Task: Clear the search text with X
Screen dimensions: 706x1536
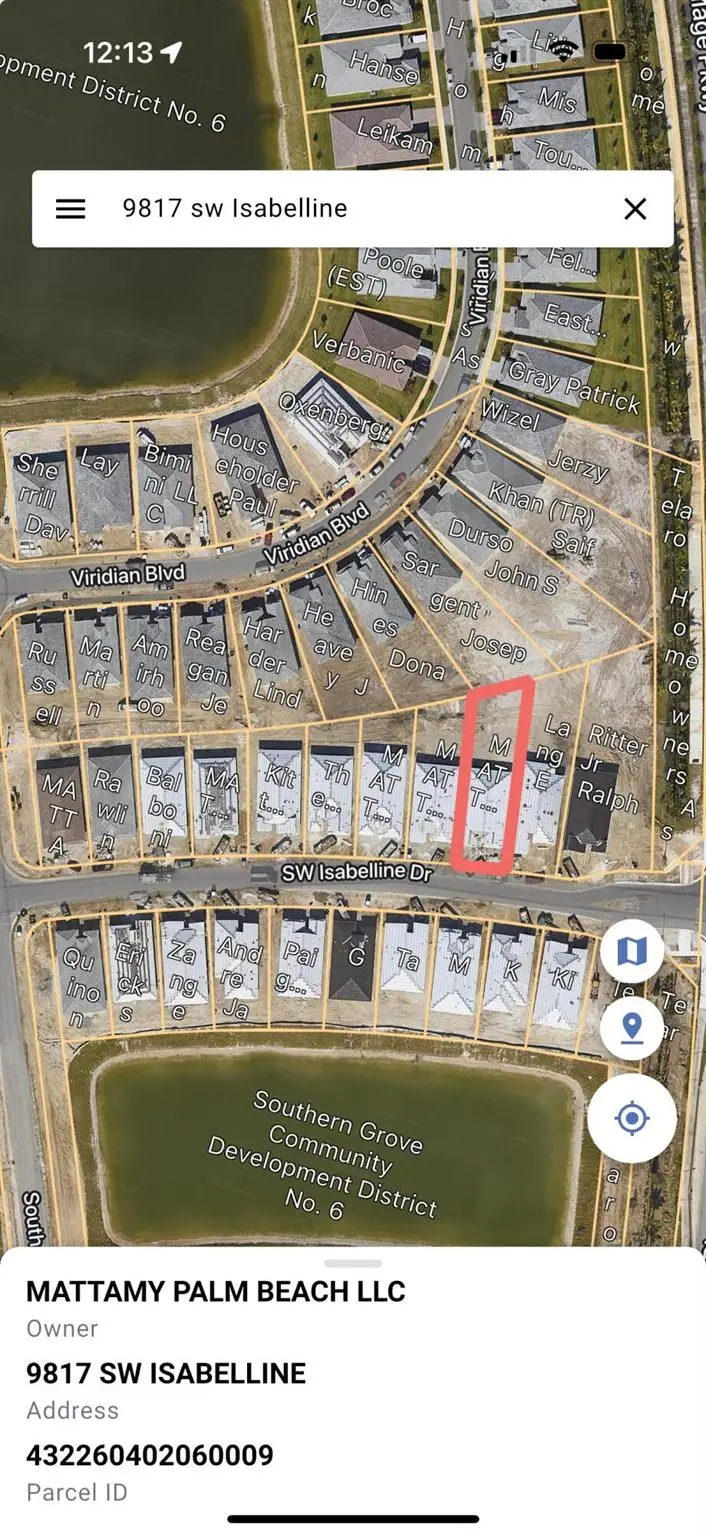Action: click(635, 208)
